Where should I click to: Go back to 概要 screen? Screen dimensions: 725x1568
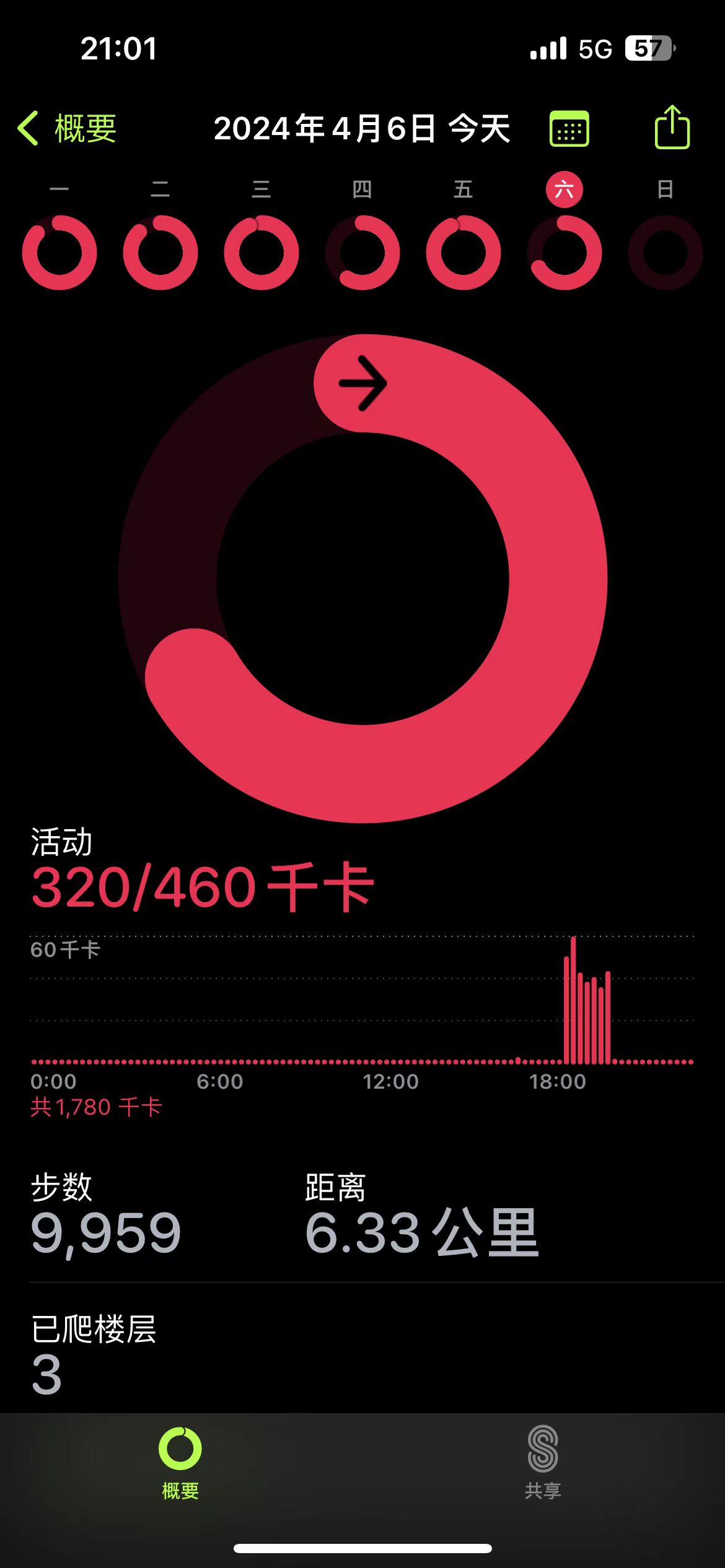(x=67, y=129)
